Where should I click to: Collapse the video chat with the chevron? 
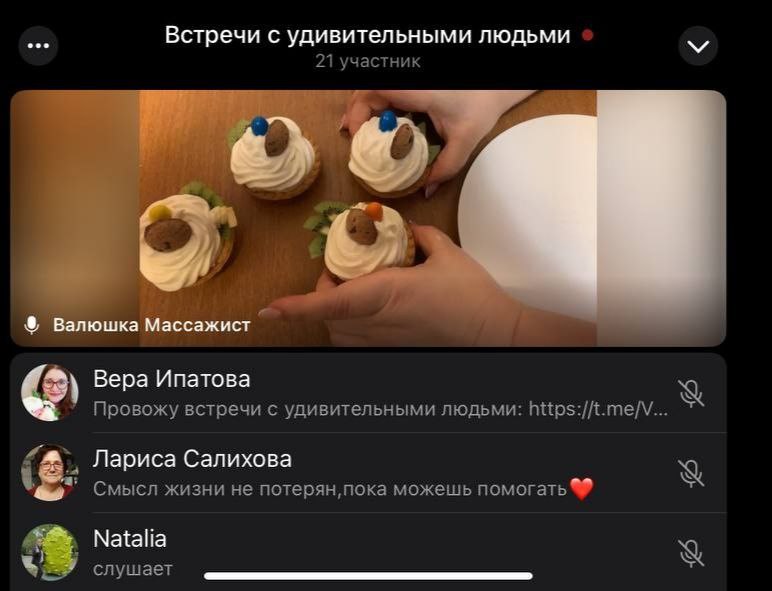click(x=697, y=45)
